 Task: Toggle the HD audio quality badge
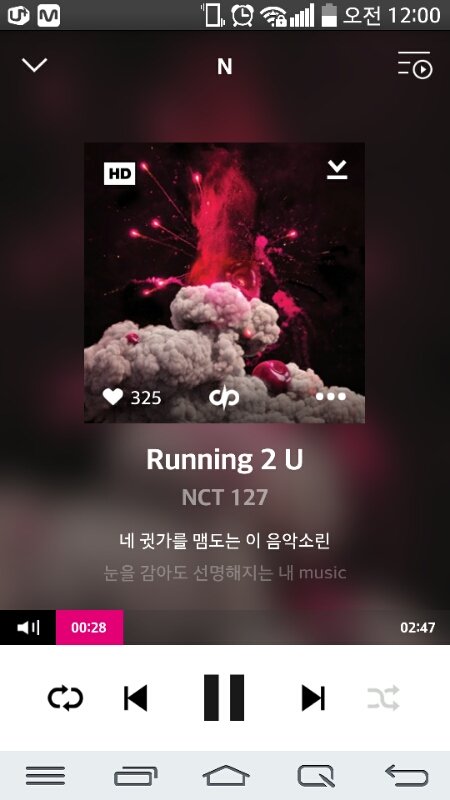coord(119,173)
